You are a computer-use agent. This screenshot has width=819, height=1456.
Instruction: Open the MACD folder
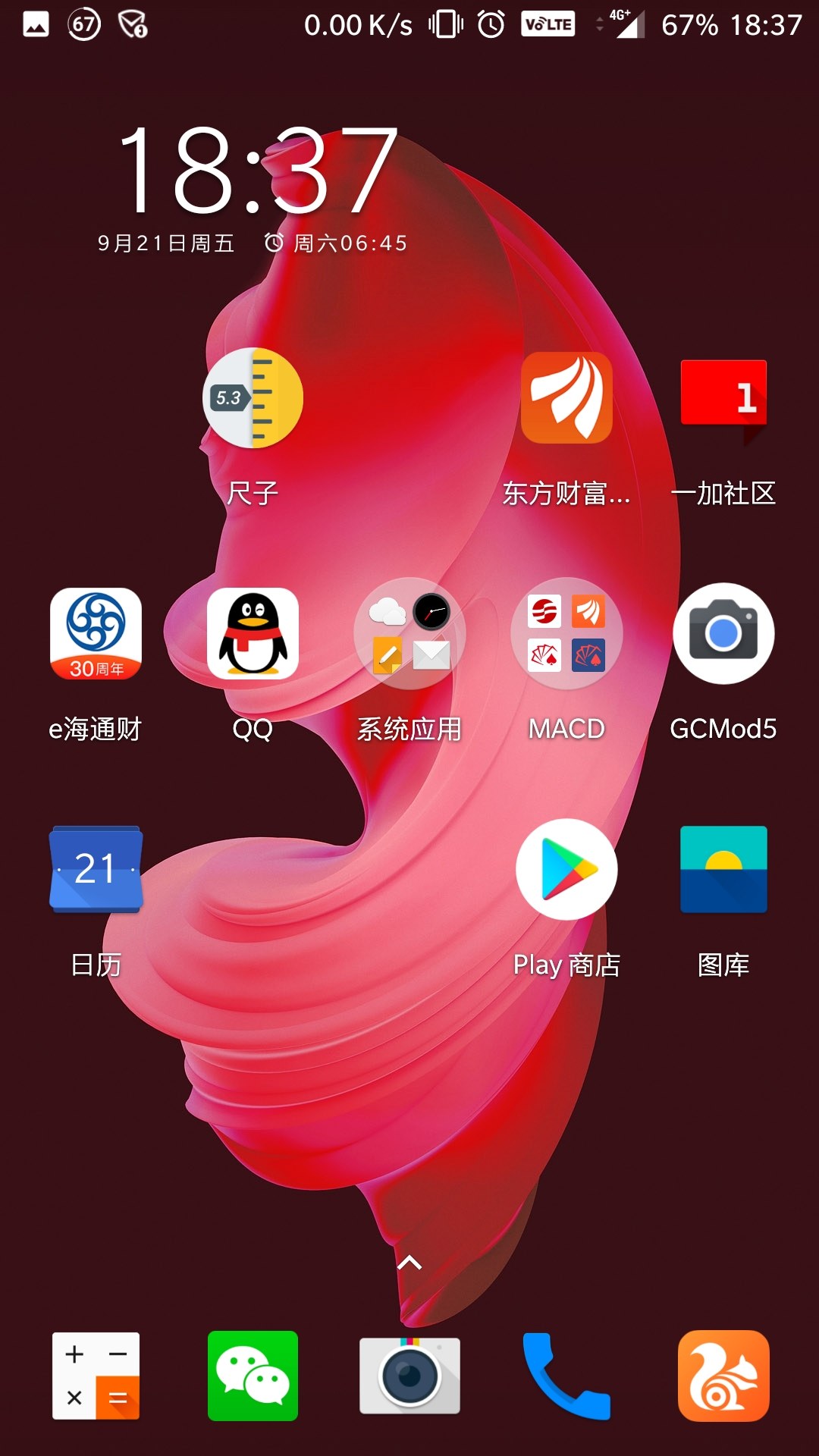[x=566, y=634]
